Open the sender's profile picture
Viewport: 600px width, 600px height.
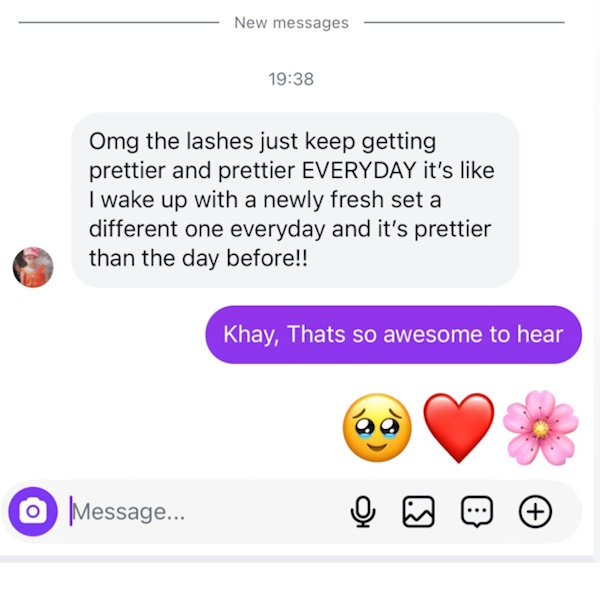[33, 267]
